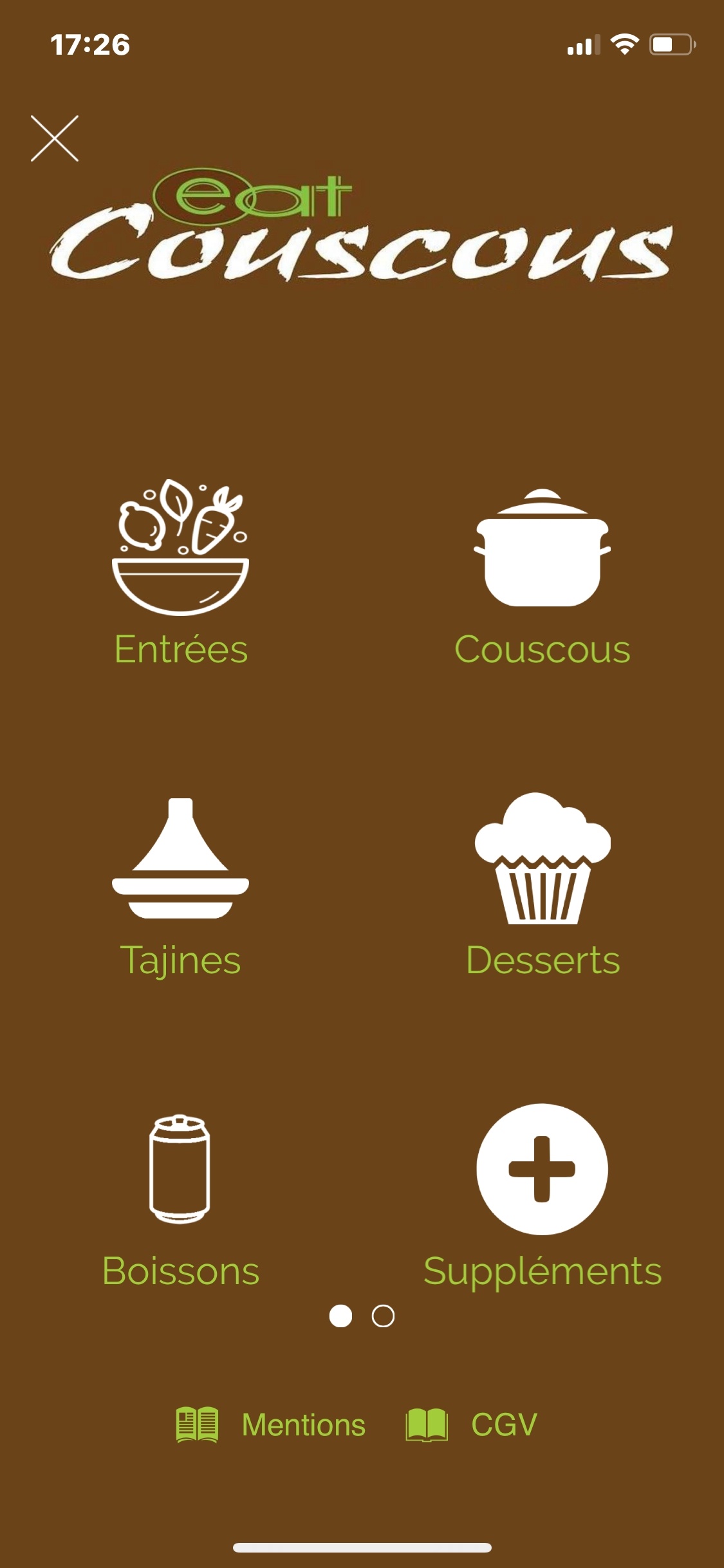
Task: Open the Mentions link
Action: click(270, 1424)
